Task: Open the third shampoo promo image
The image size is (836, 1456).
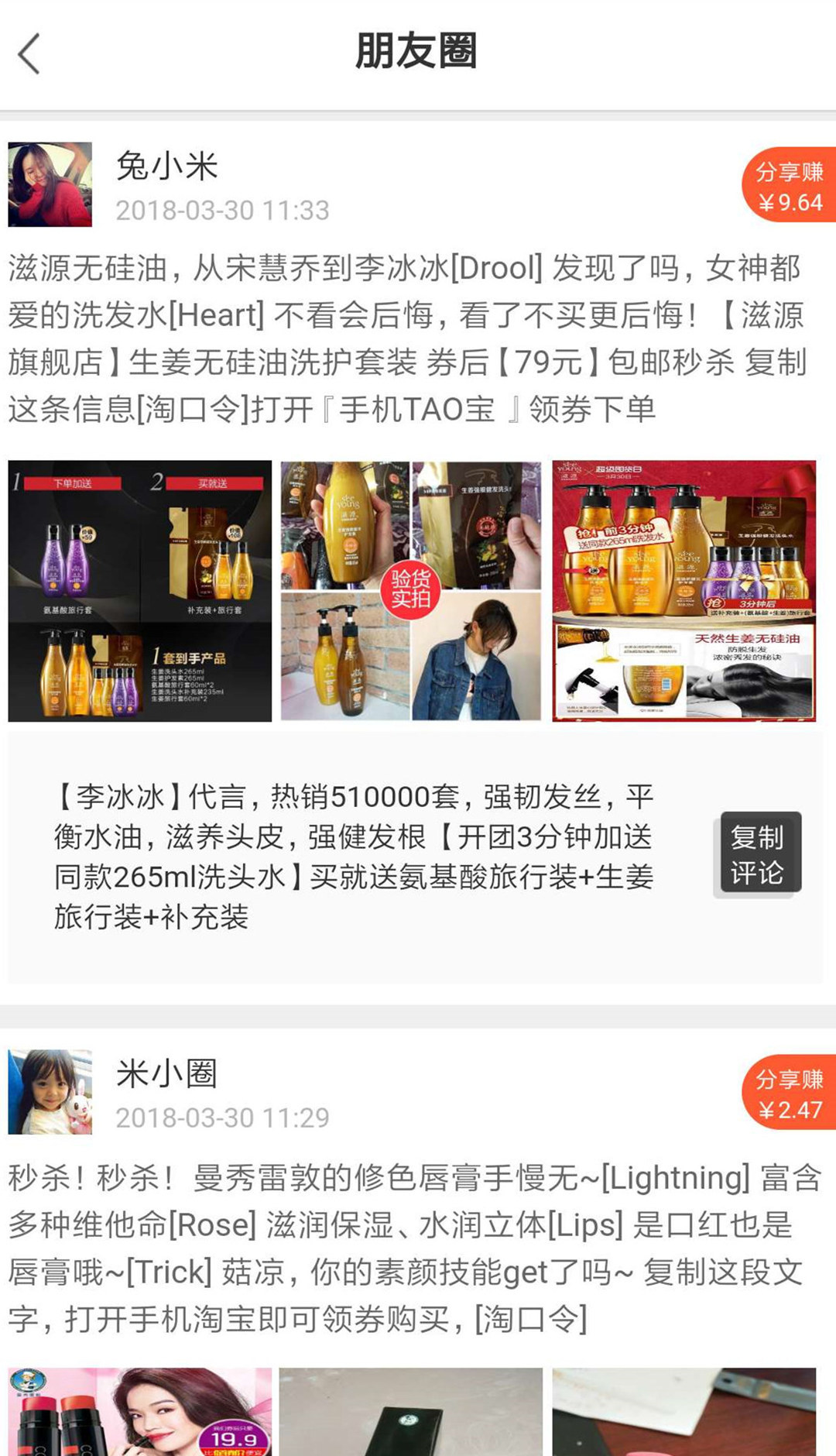Action: pyautogui.click(x=684, y=591)
